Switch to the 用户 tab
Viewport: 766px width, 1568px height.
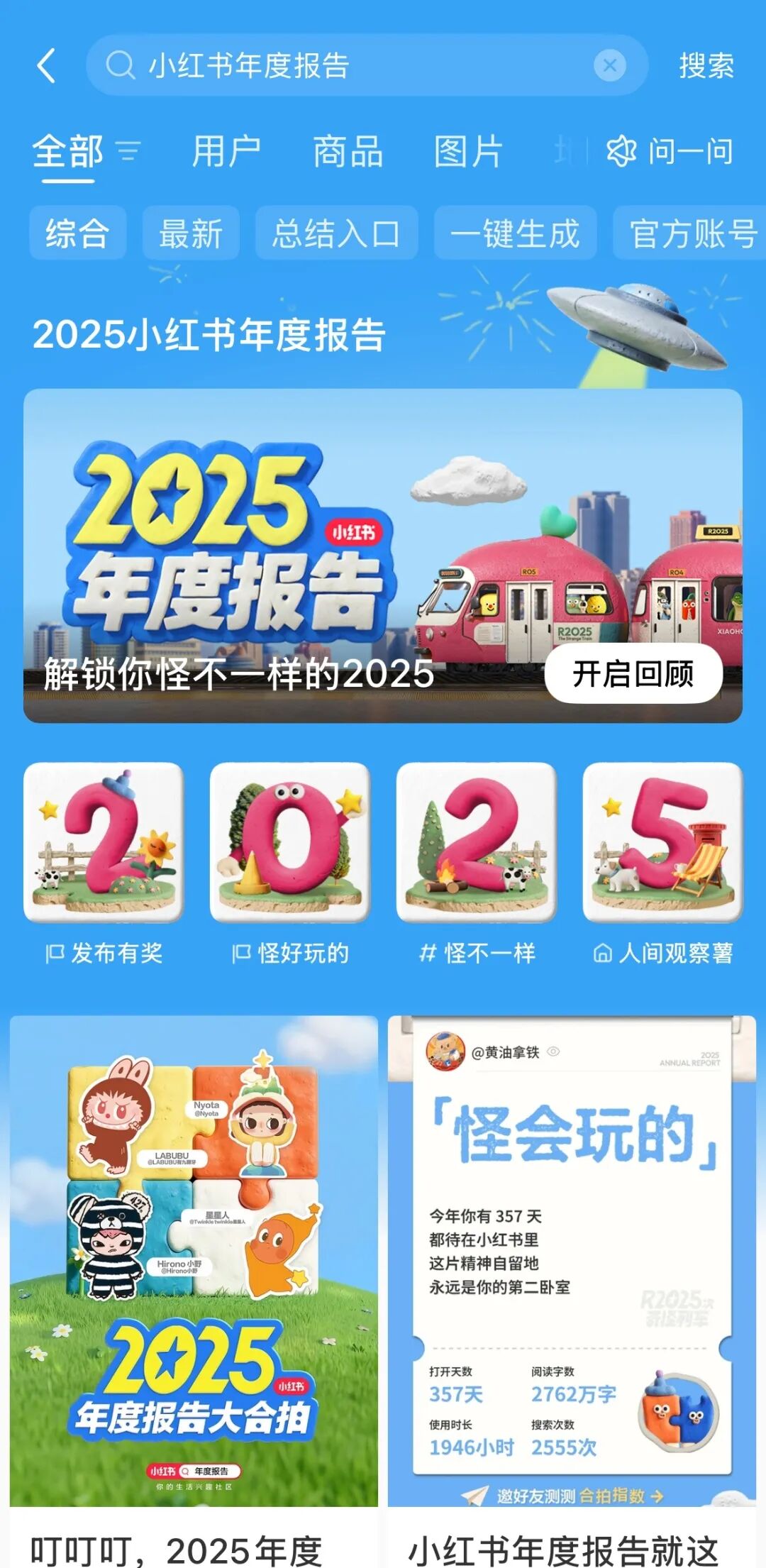point(226,152)
